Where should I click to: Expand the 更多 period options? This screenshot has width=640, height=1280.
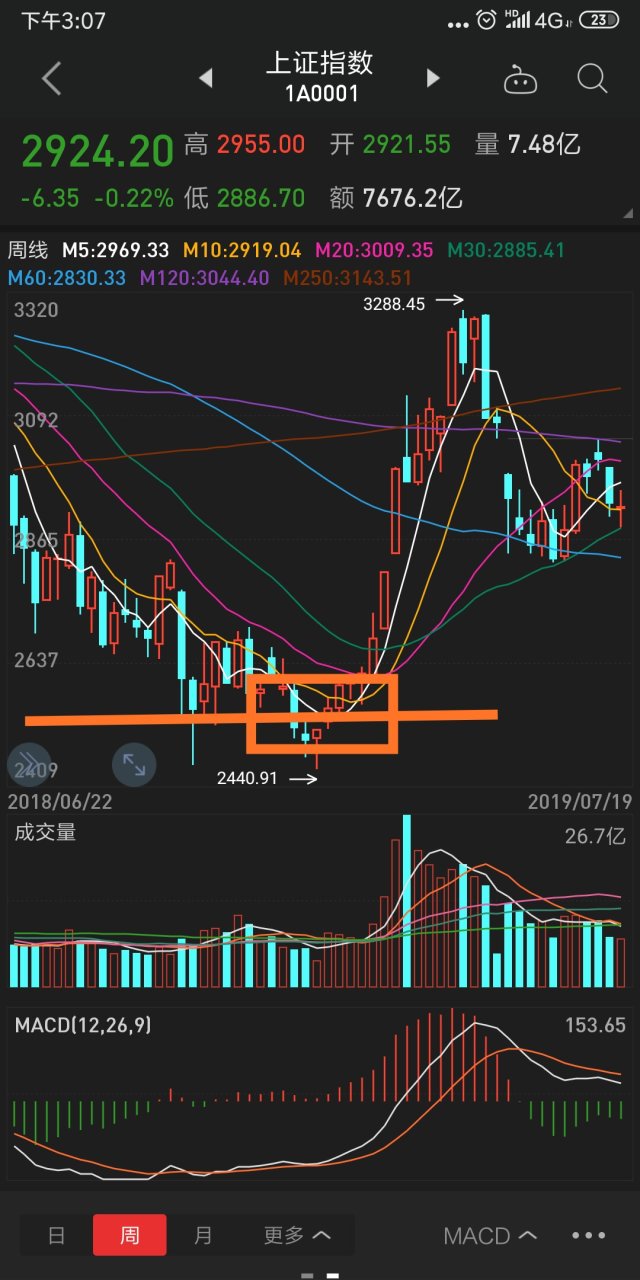[297, 1235]
